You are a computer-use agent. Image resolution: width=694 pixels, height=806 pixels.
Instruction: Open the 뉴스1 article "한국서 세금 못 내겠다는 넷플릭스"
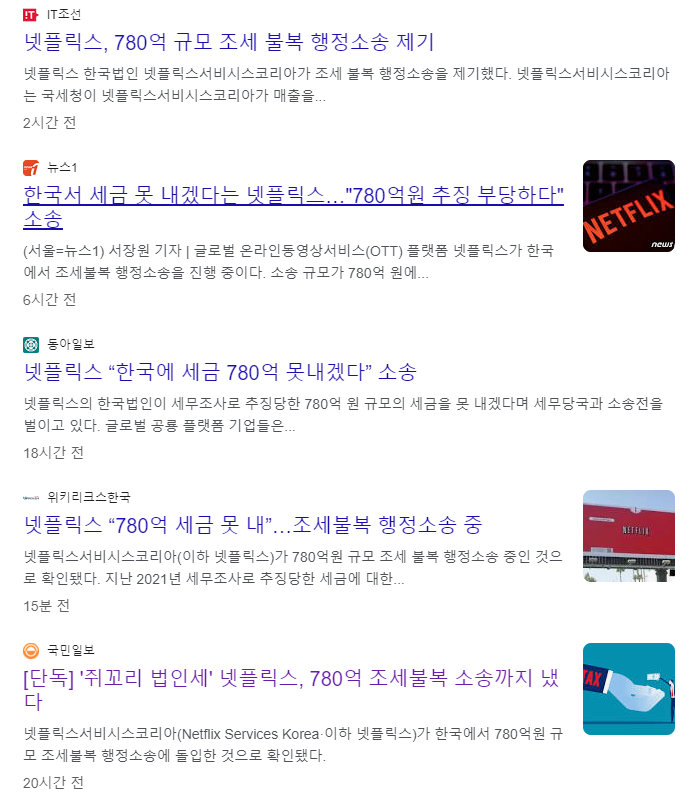(293, 195)
